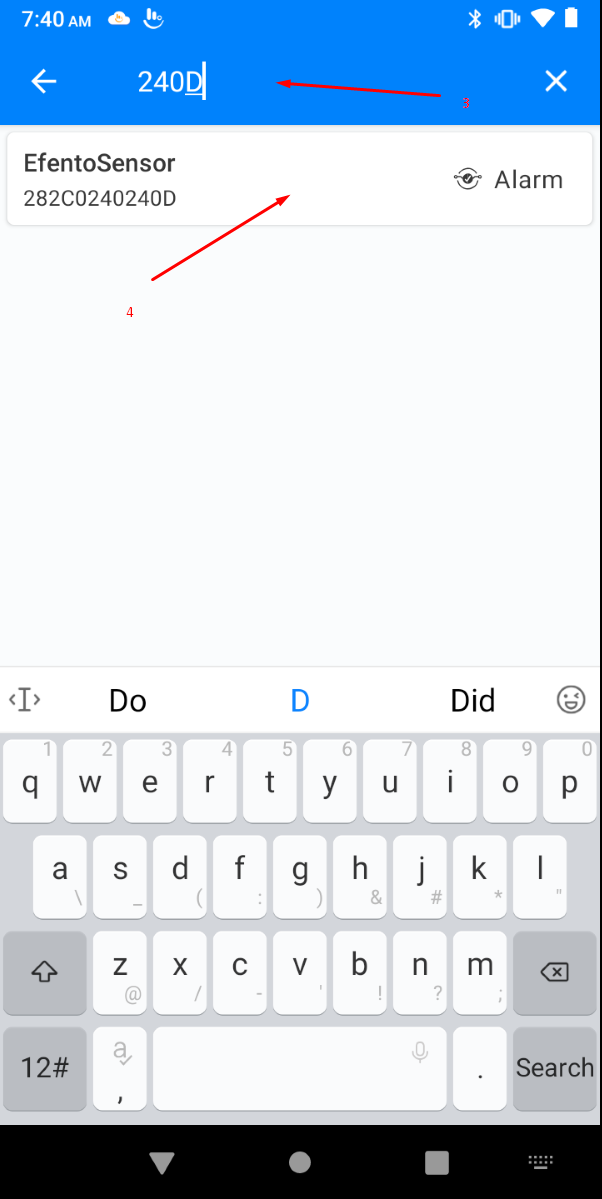
Task: Tap the voice input microphone
Action: click(419, 1054)
